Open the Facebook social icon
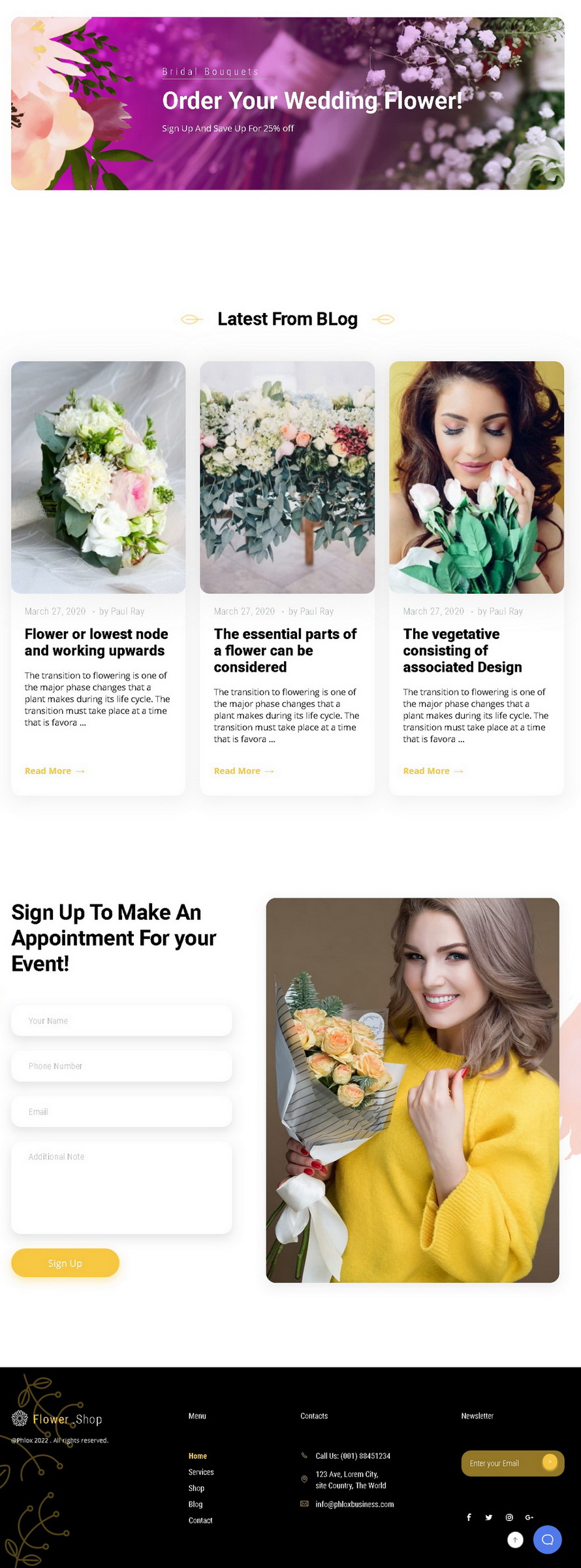Screen dimensions: 581x1568 (x=469, y=1517)
